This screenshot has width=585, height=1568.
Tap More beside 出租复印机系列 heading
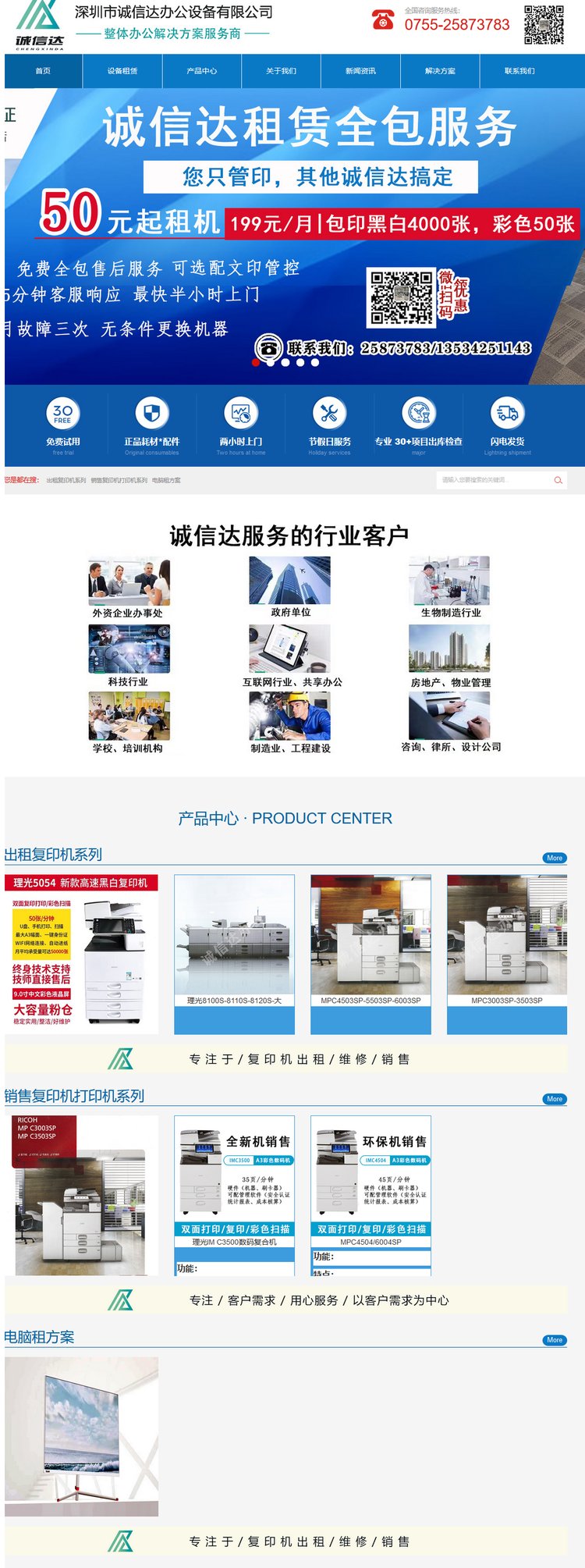click(555, 858)
